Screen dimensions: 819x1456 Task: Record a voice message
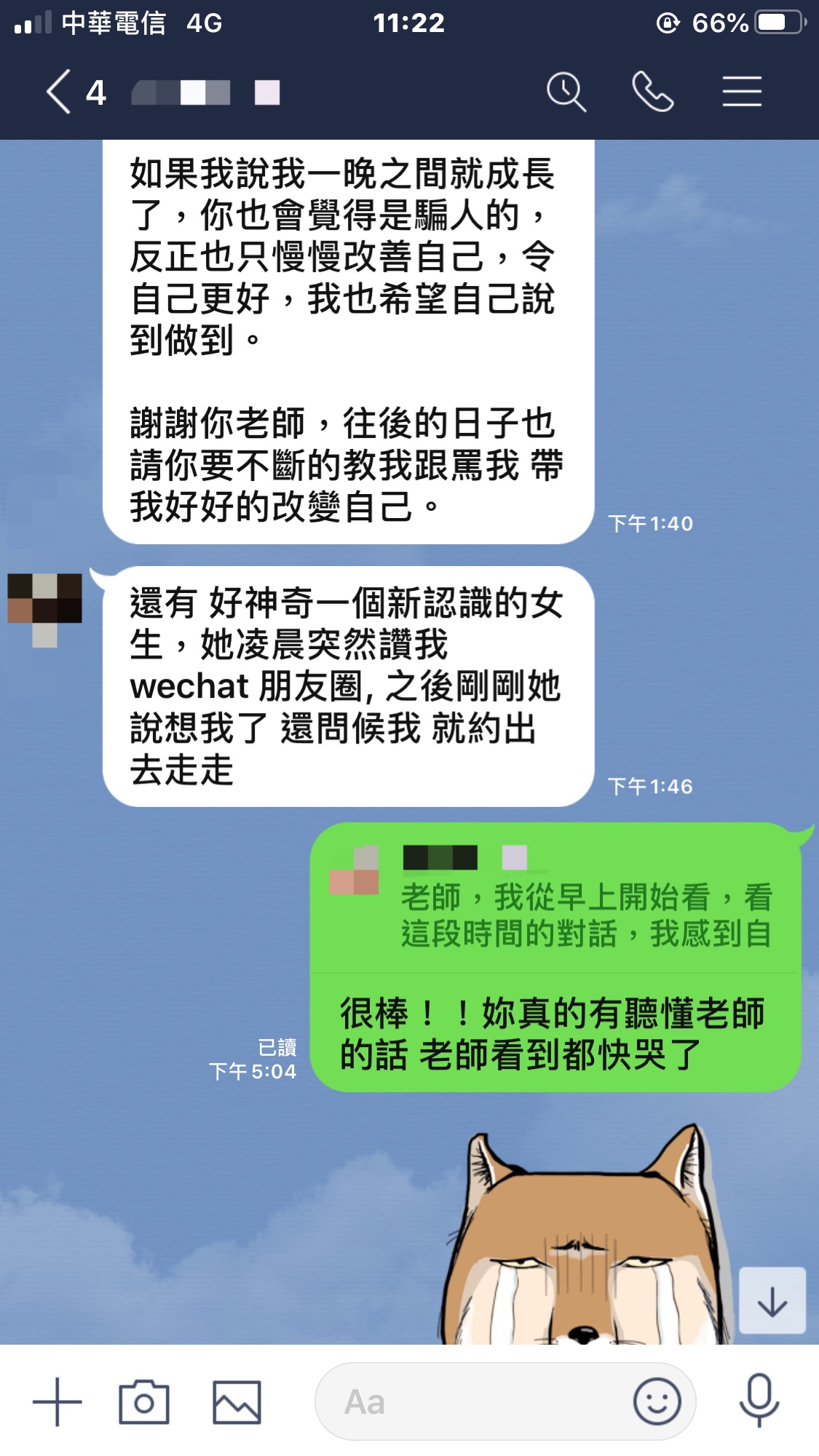[x=759, y=1401]
